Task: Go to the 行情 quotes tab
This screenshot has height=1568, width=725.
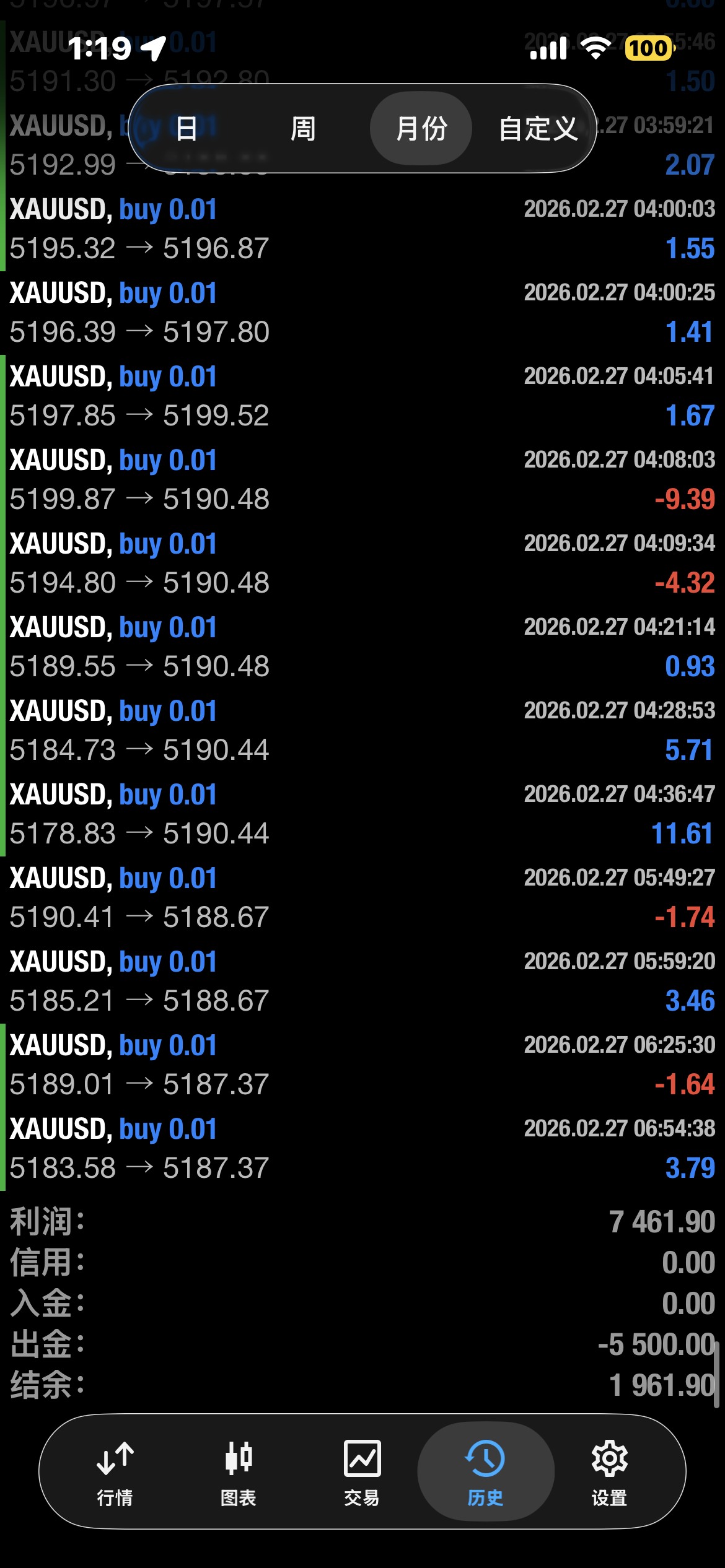Action: (x=115, y=1471)
